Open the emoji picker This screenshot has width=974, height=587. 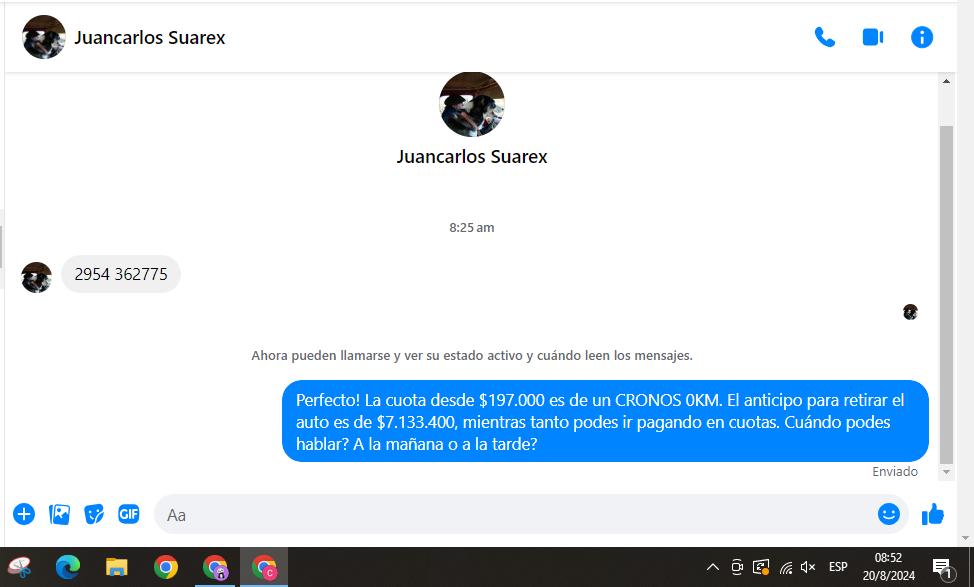pyautogui.click(x=888, y=514)
